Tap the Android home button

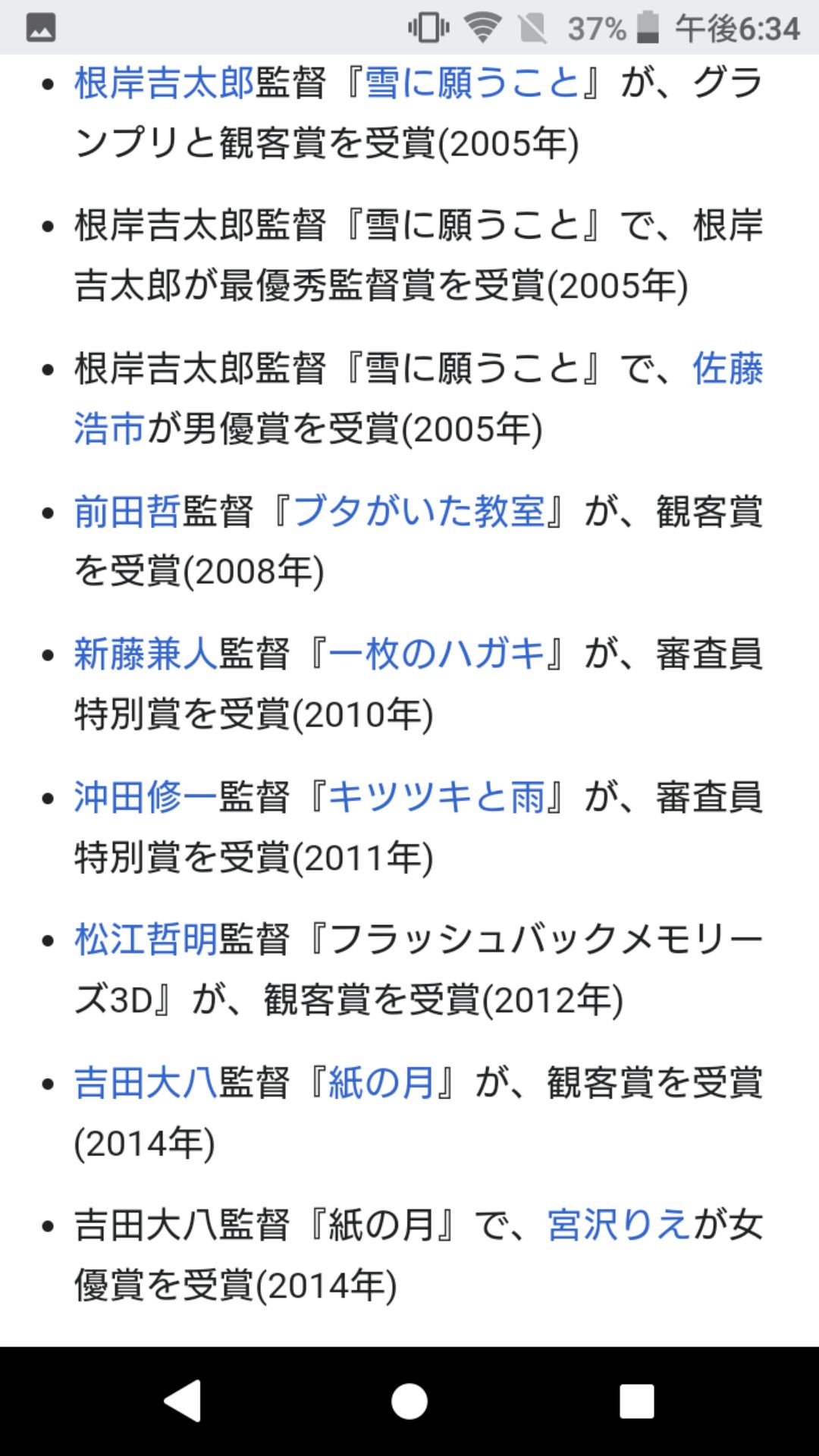coord(409,1401)
